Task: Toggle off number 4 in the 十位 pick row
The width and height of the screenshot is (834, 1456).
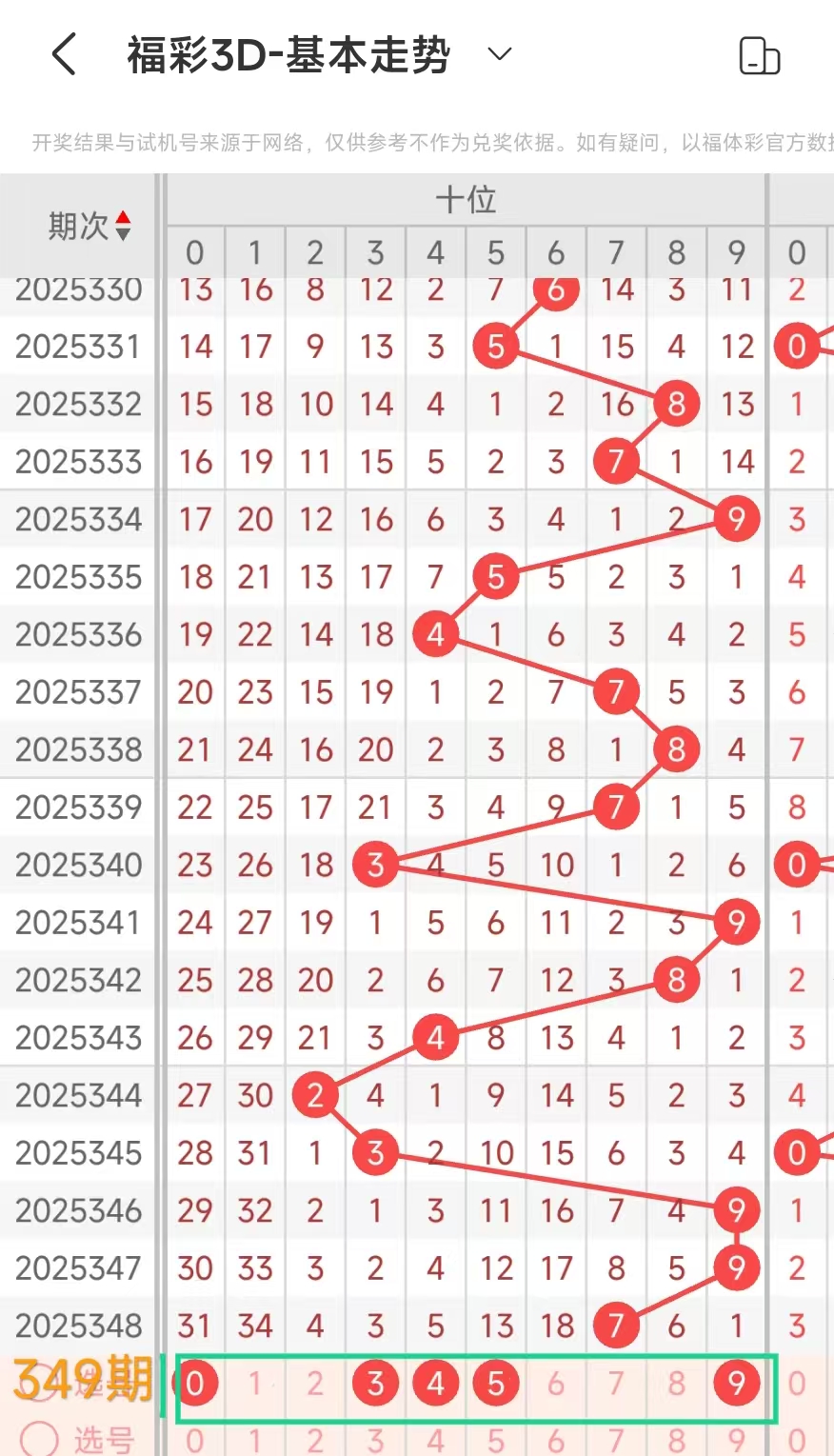Action: [x=435, y=1383]
